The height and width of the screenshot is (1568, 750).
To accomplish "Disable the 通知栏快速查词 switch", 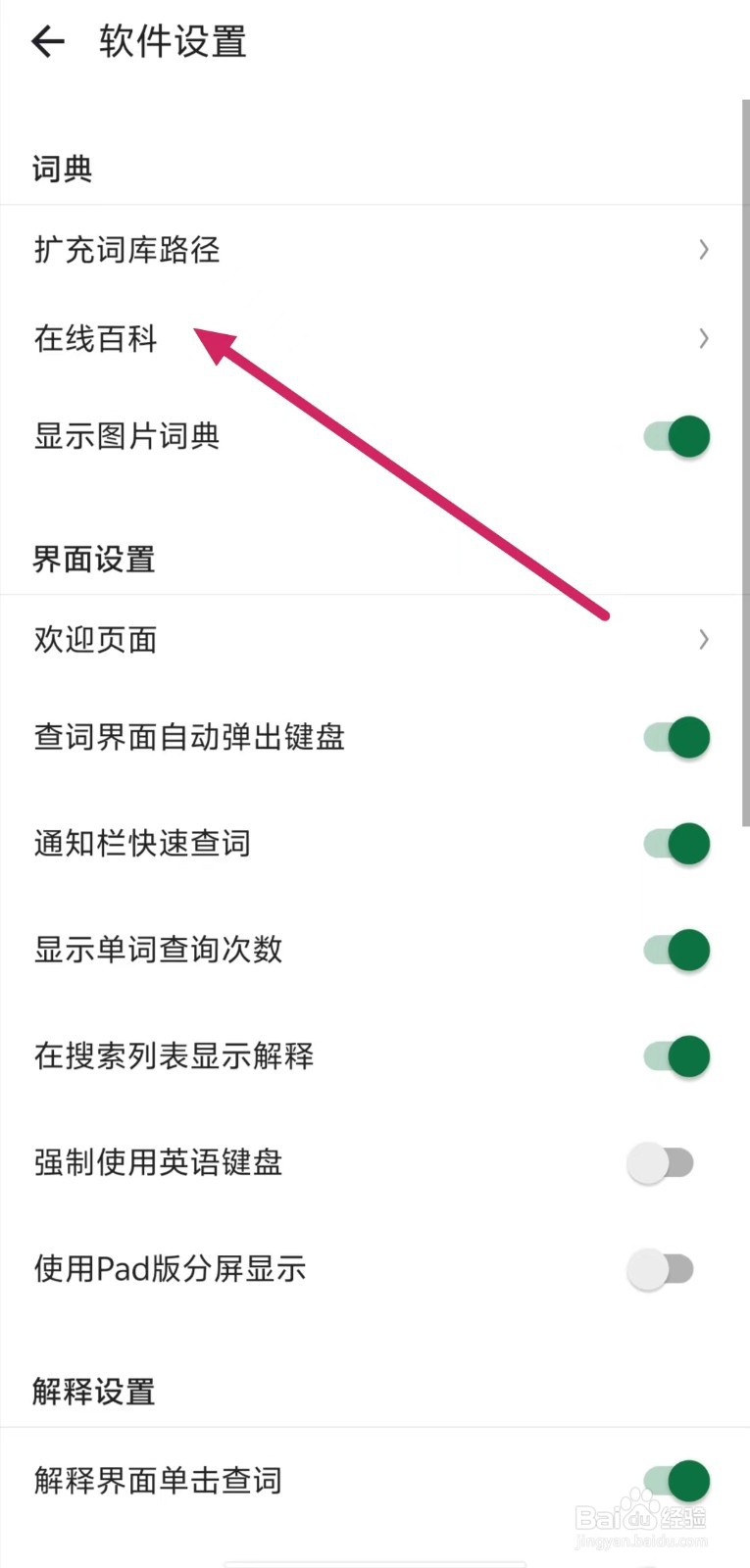I will 675,843.
